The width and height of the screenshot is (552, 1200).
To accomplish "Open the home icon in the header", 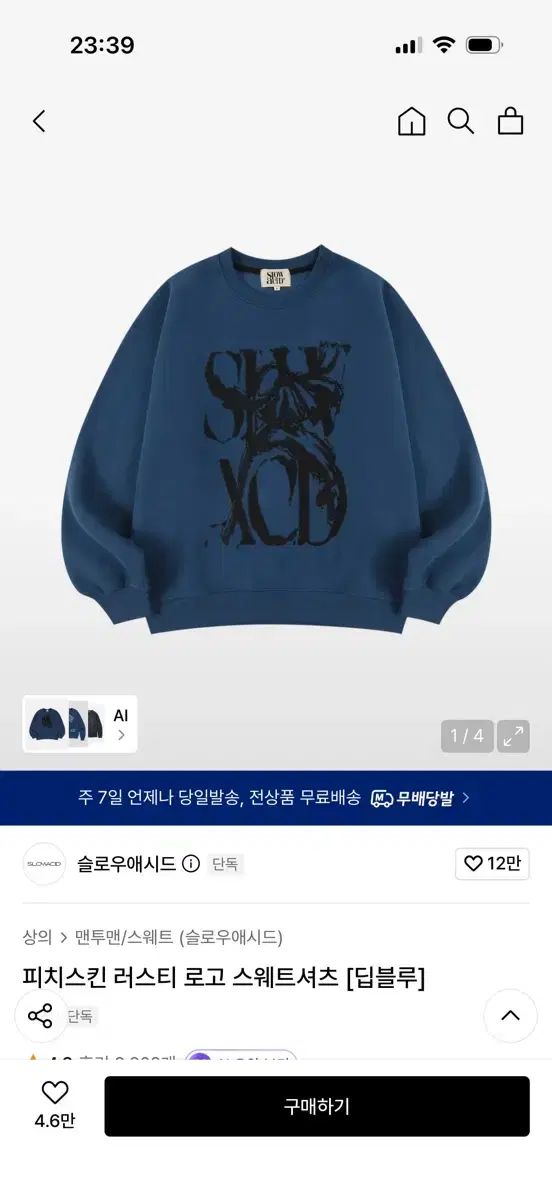I will [x=411, y=121].
